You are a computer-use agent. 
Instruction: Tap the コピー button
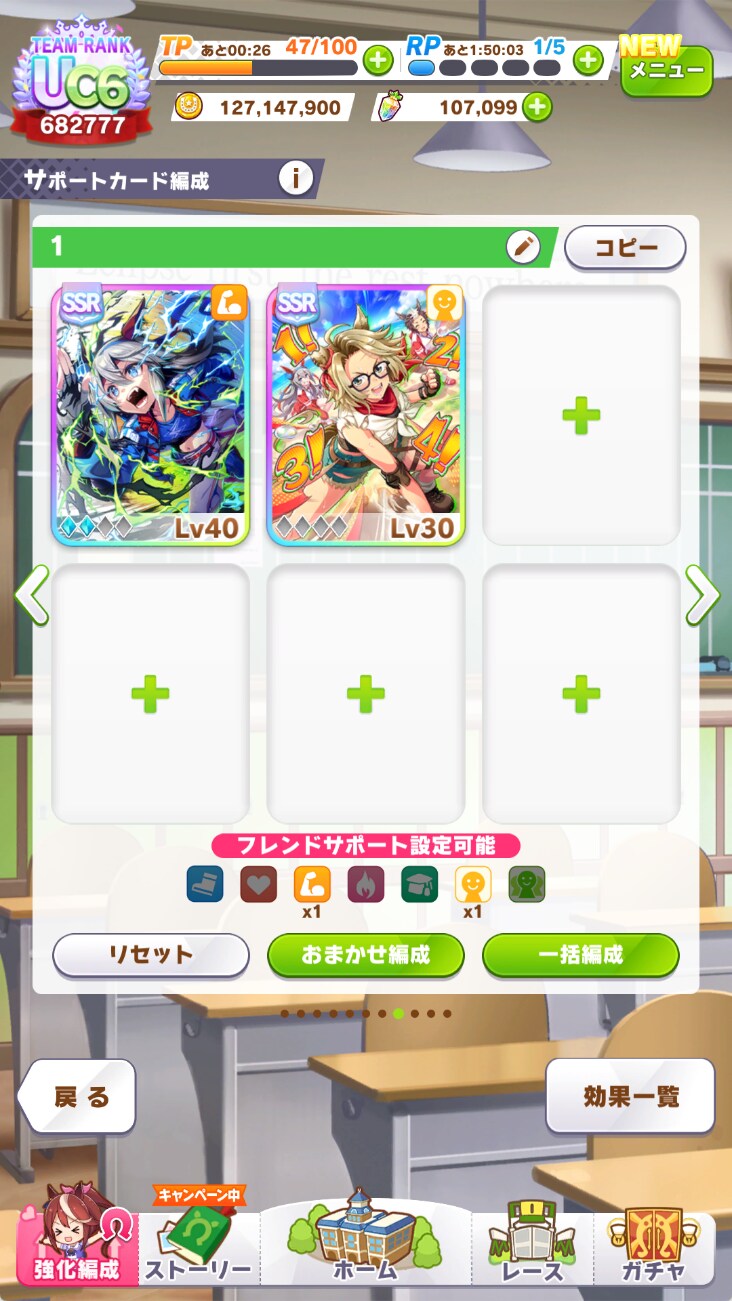625,248
